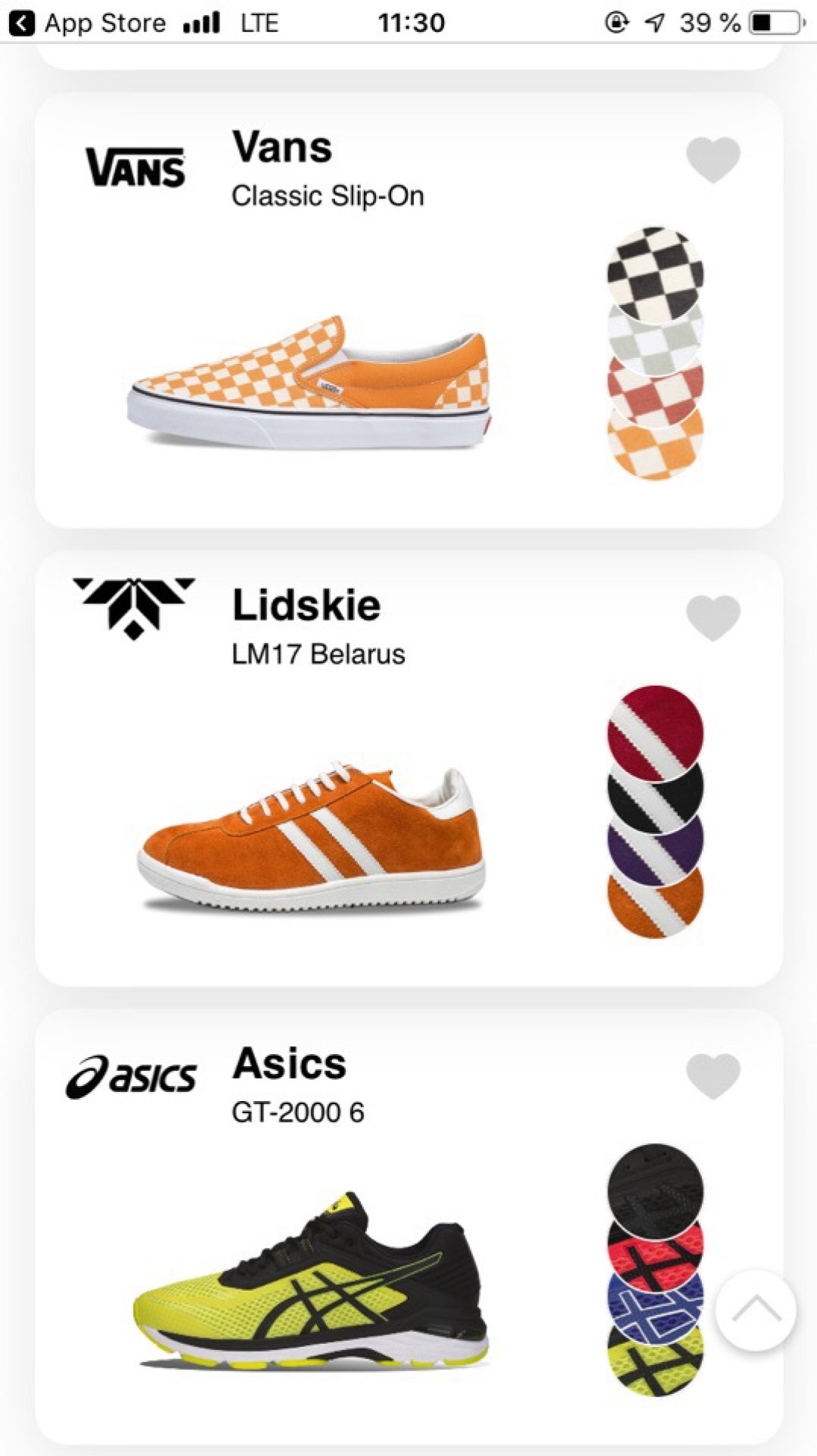Like the Lidskie LM17 Belarus sneaker

[713, 618]
